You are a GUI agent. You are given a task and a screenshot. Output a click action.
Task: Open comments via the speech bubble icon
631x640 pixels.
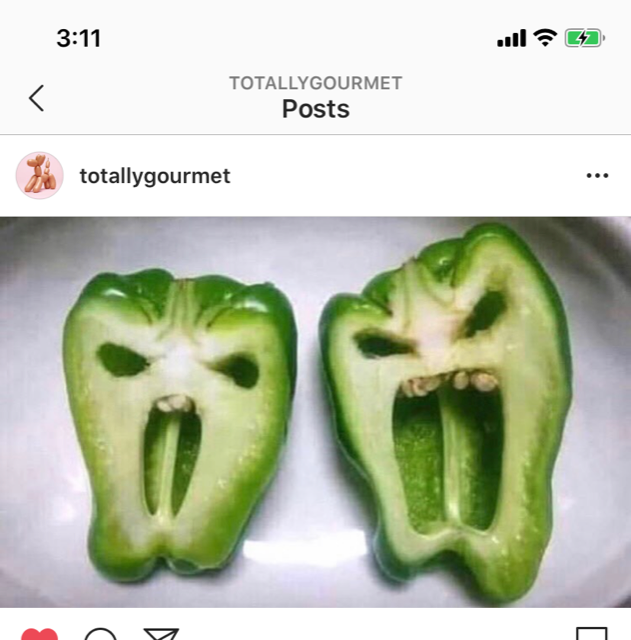[x=100, y=634]
